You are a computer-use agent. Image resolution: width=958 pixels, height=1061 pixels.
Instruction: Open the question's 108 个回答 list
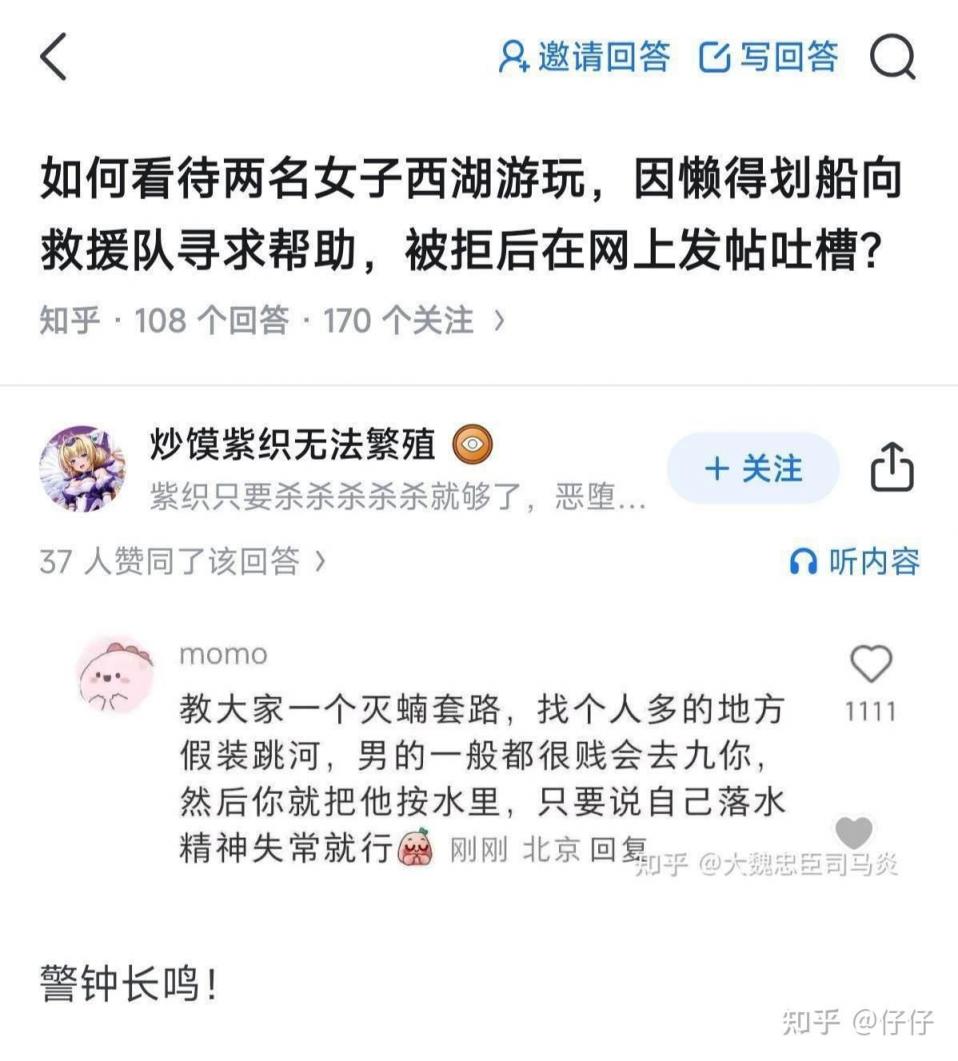(x=212, y=321)
